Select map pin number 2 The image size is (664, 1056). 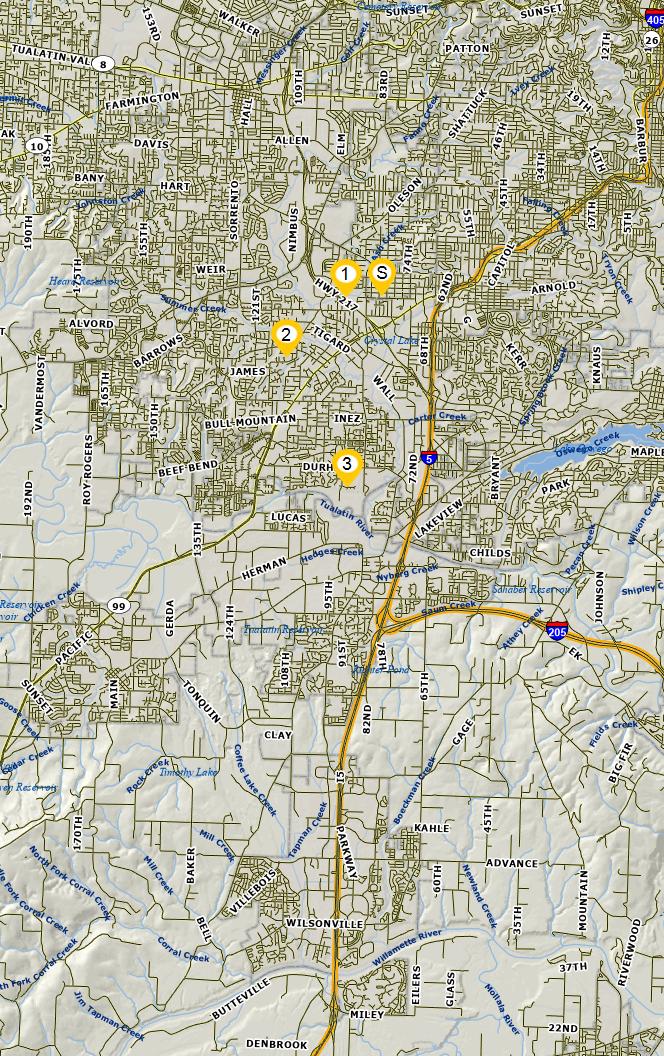[286, 336]
